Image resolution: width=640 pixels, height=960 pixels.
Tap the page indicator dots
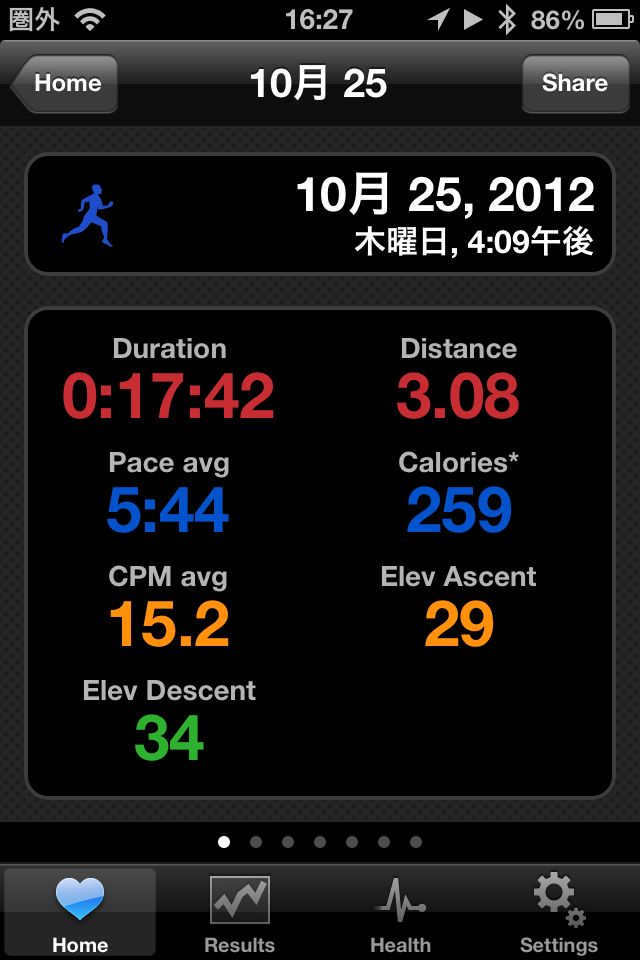pyautogui.click(x=320, y=842)
